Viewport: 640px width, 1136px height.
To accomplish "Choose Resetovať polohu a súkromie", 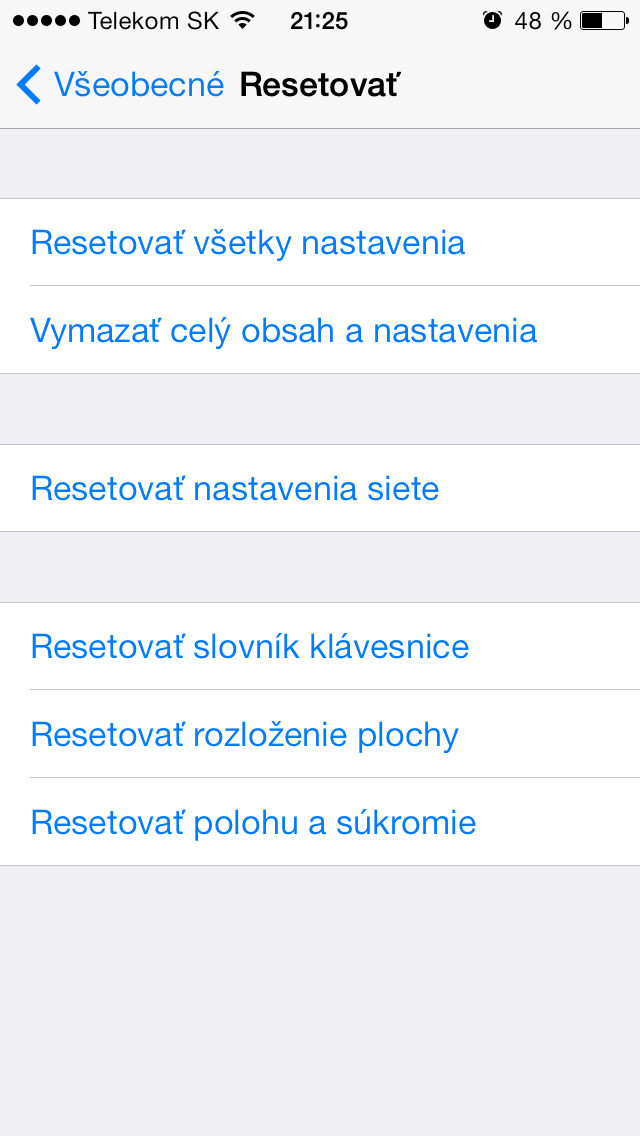I will click(x=253, y=823).
